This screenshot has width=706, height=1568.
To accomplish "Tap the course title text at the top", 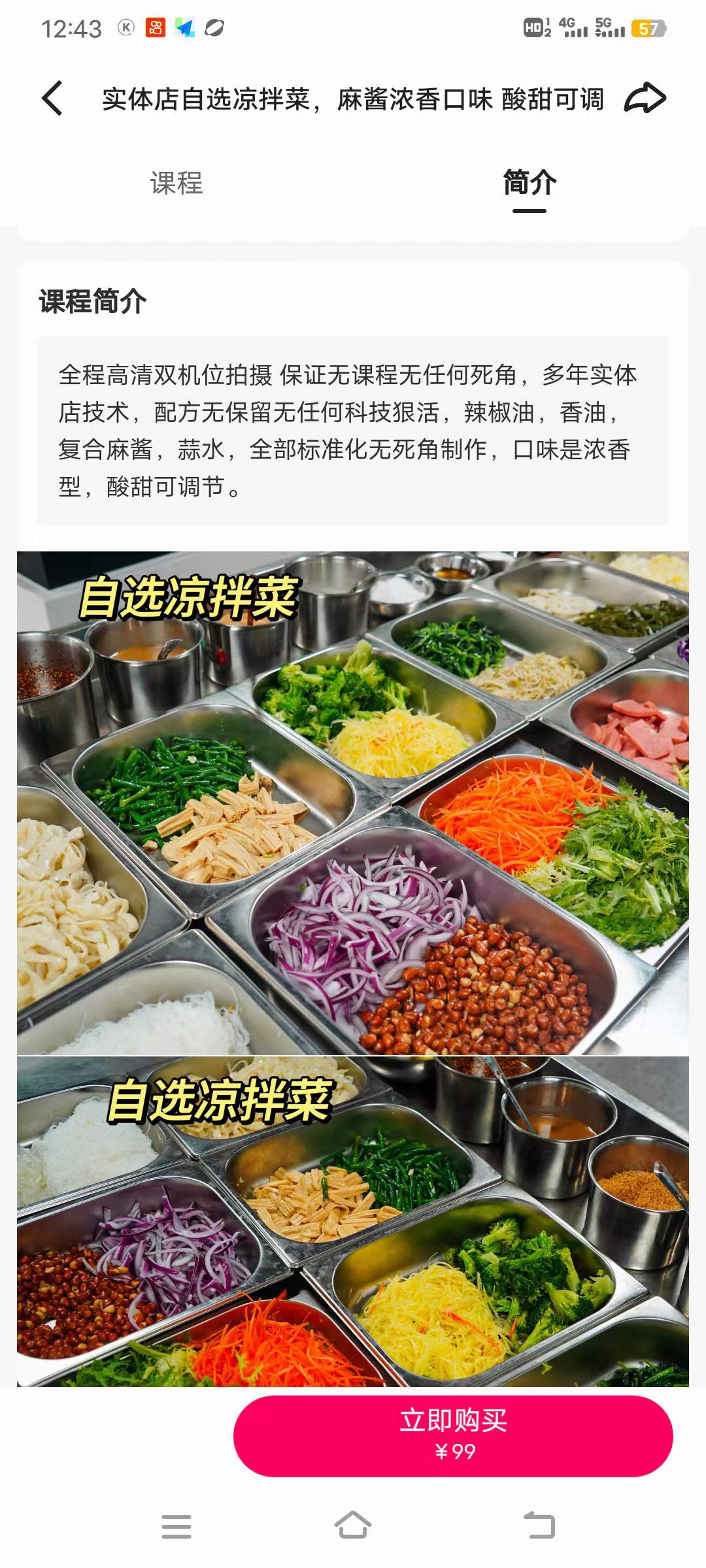I will click(353, 99).
